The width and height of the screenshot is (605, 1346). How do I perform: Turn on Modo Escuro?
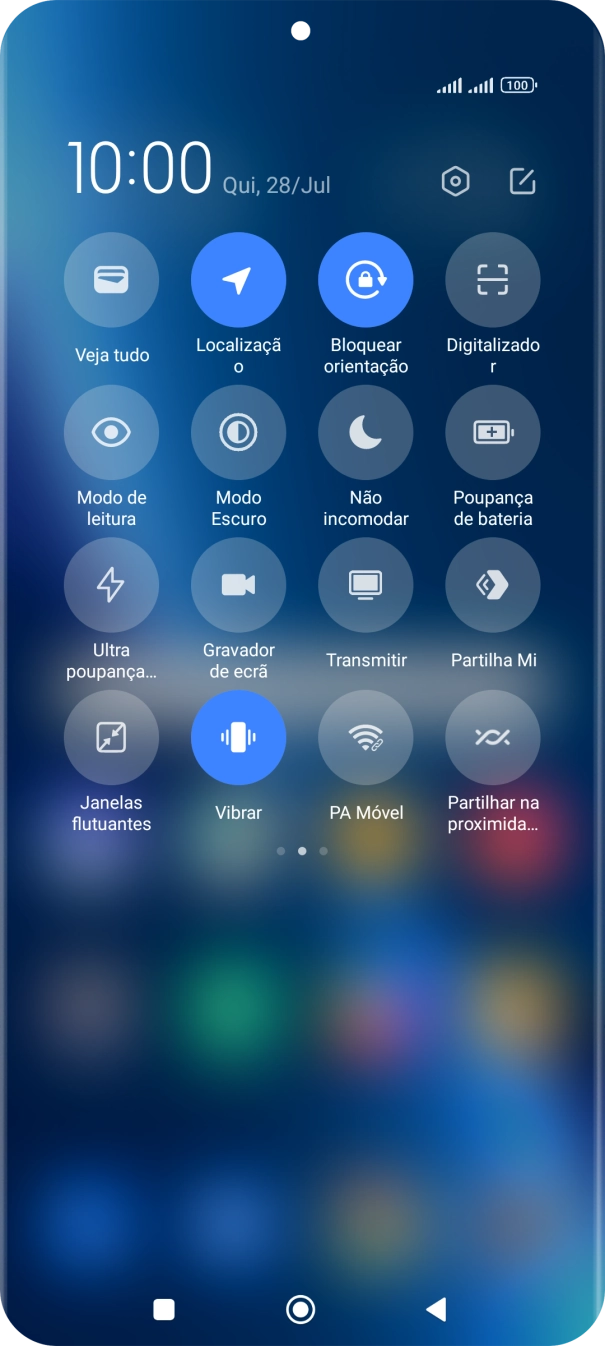[238, 432]
